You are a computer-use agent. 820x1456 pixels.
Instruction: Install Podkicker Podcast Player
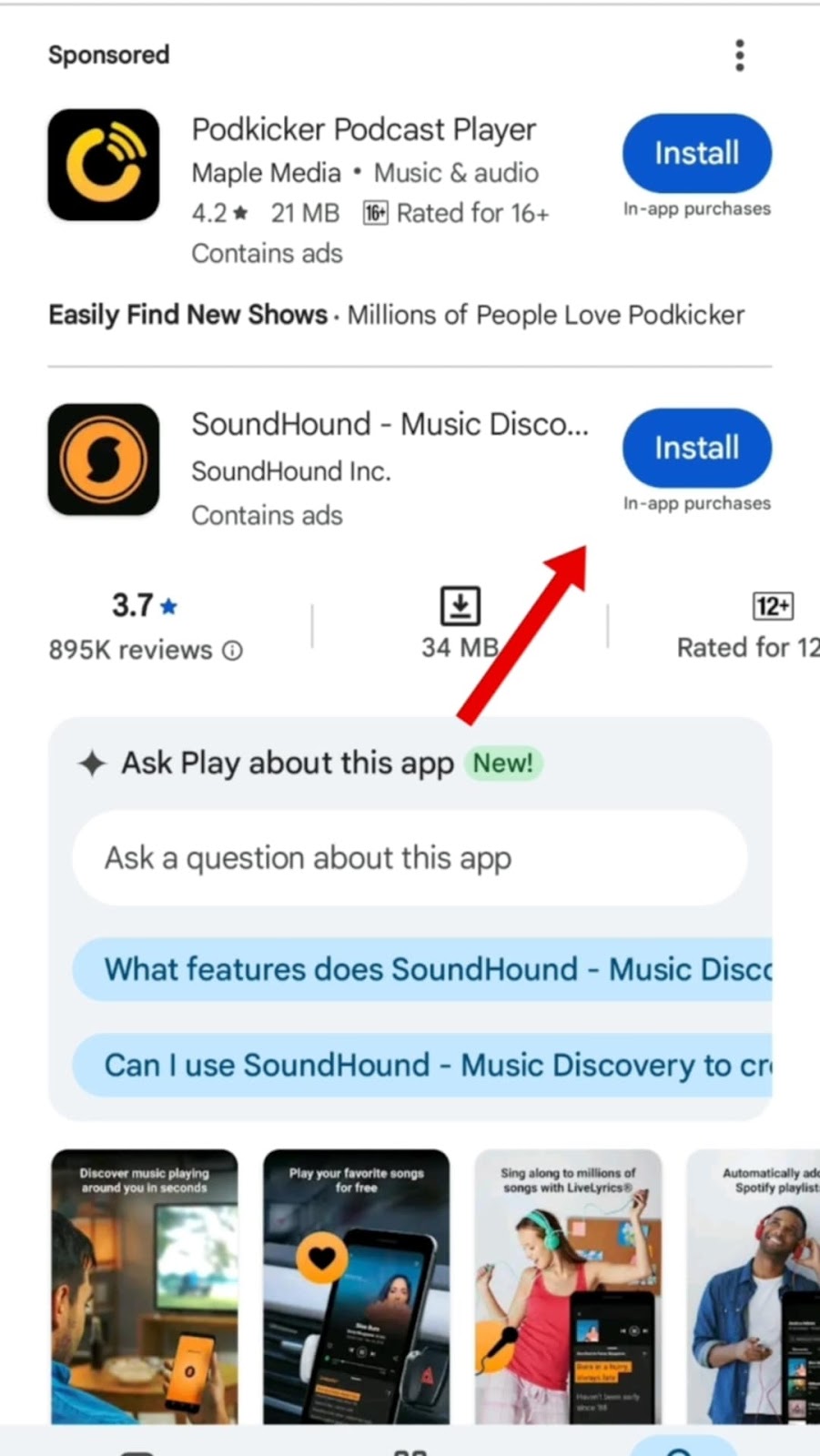[x=697, y=153]
